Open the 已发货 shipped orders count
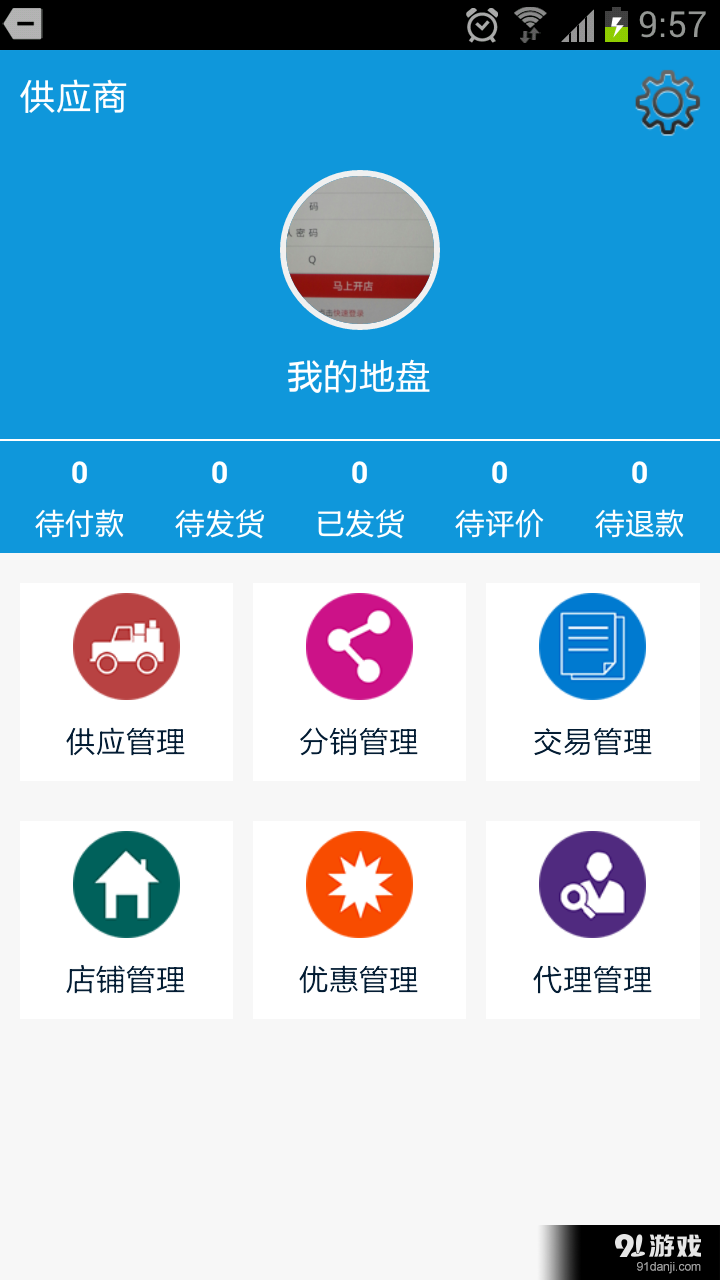The width and height of the screenshot is (720, 1280). (359, 497)
